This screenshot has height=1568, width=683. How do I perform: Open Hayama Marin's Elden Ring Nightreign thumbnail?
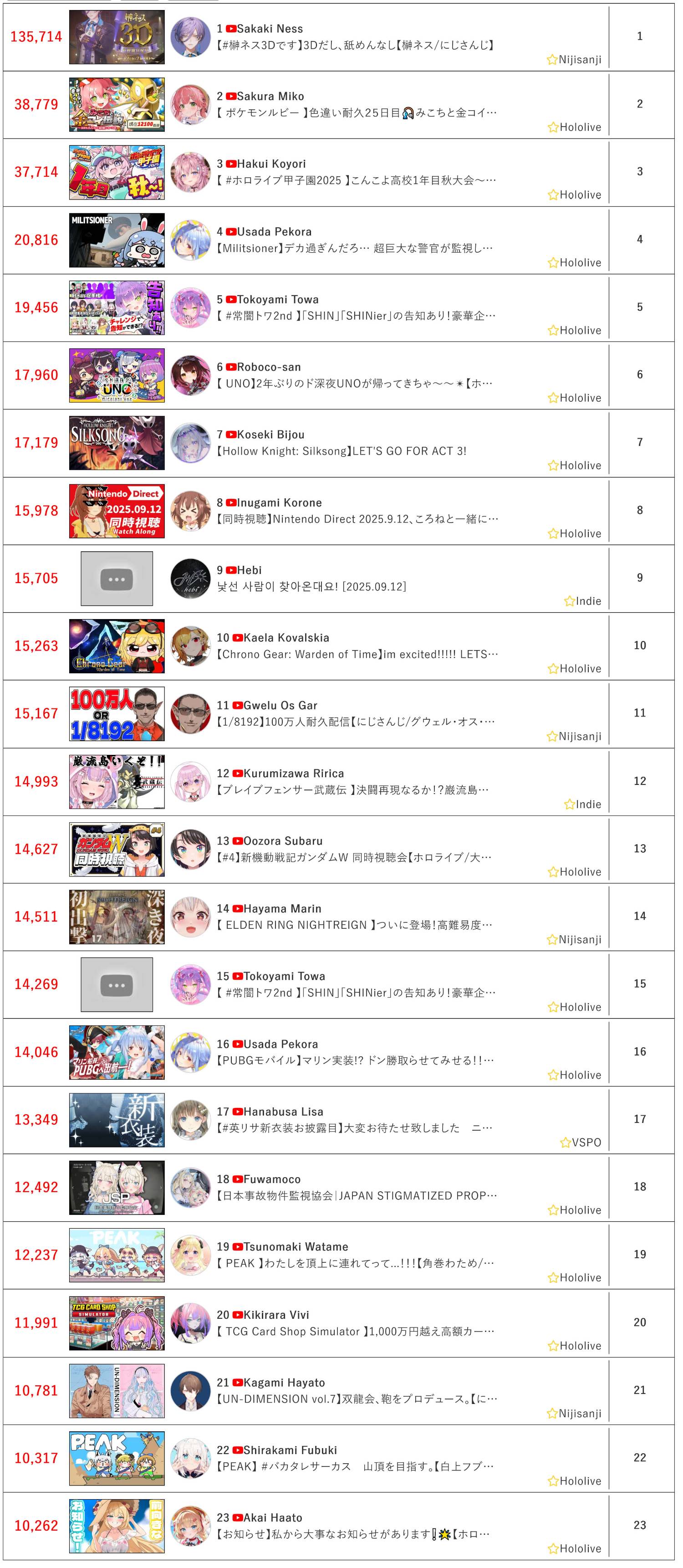point(117,917)
